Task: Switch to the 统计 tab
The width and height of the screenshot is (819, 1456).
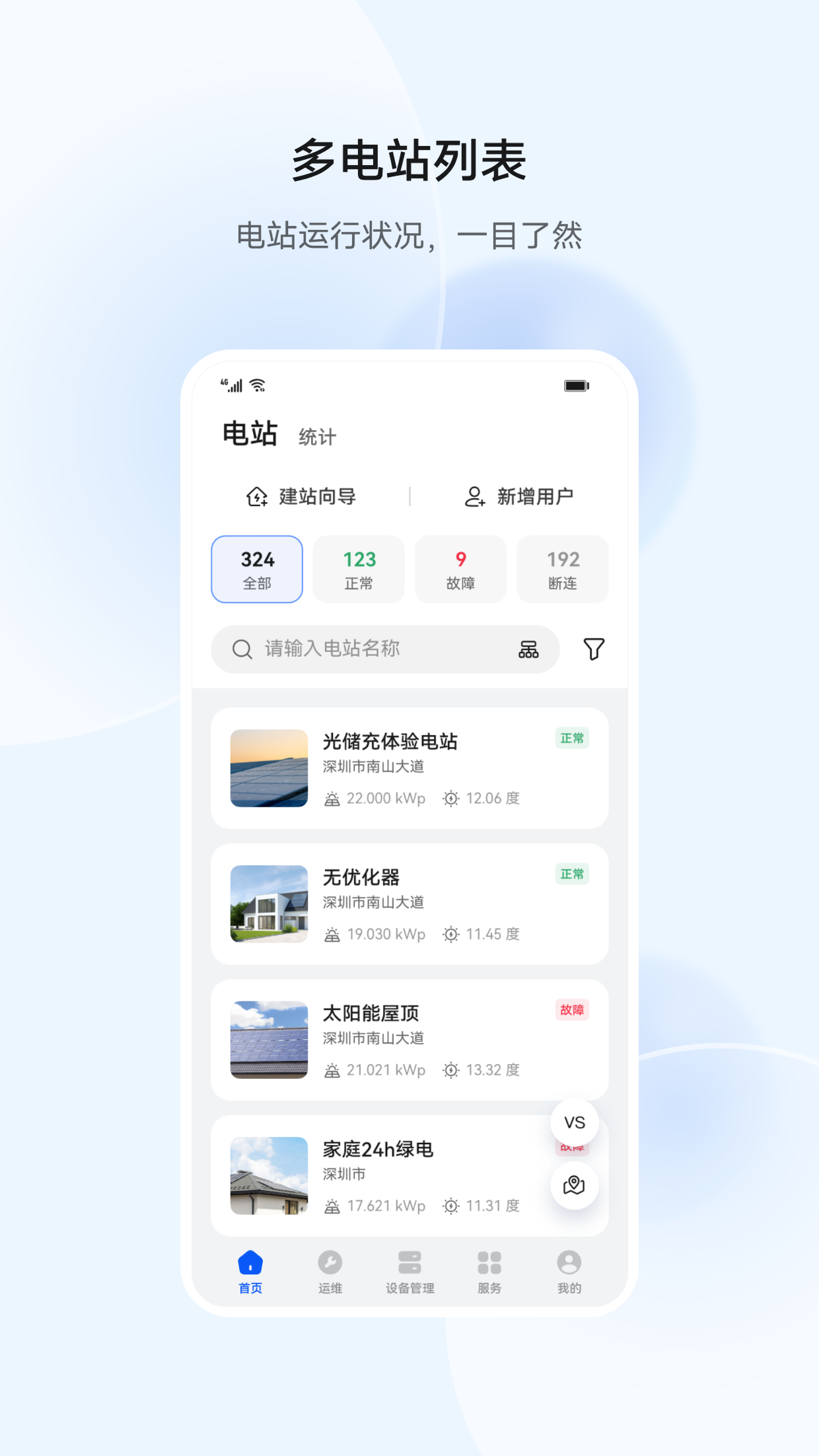Action: click(316, 436)
